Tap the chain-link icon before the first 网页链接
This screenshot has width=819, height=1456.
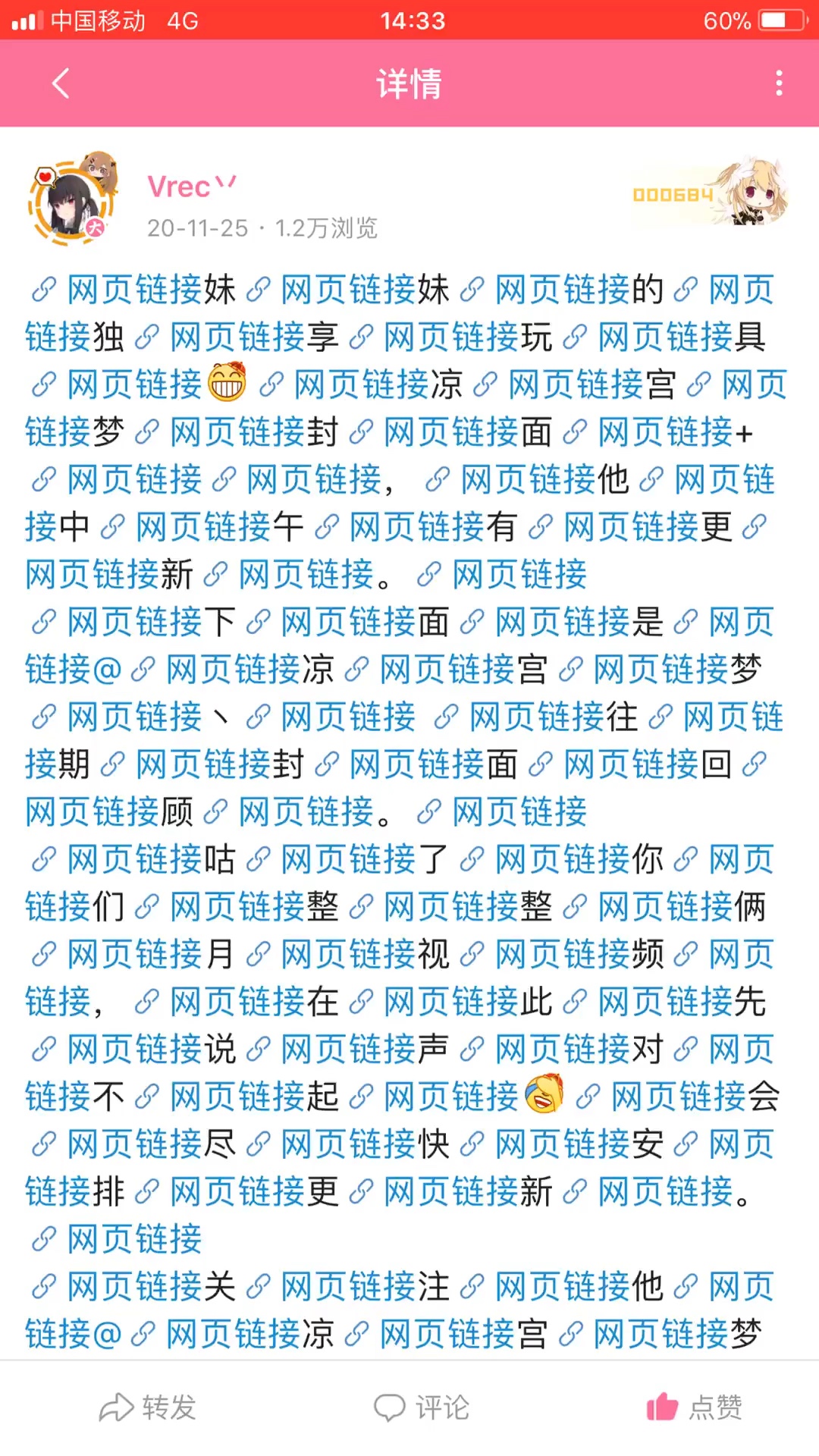(44, 288)
